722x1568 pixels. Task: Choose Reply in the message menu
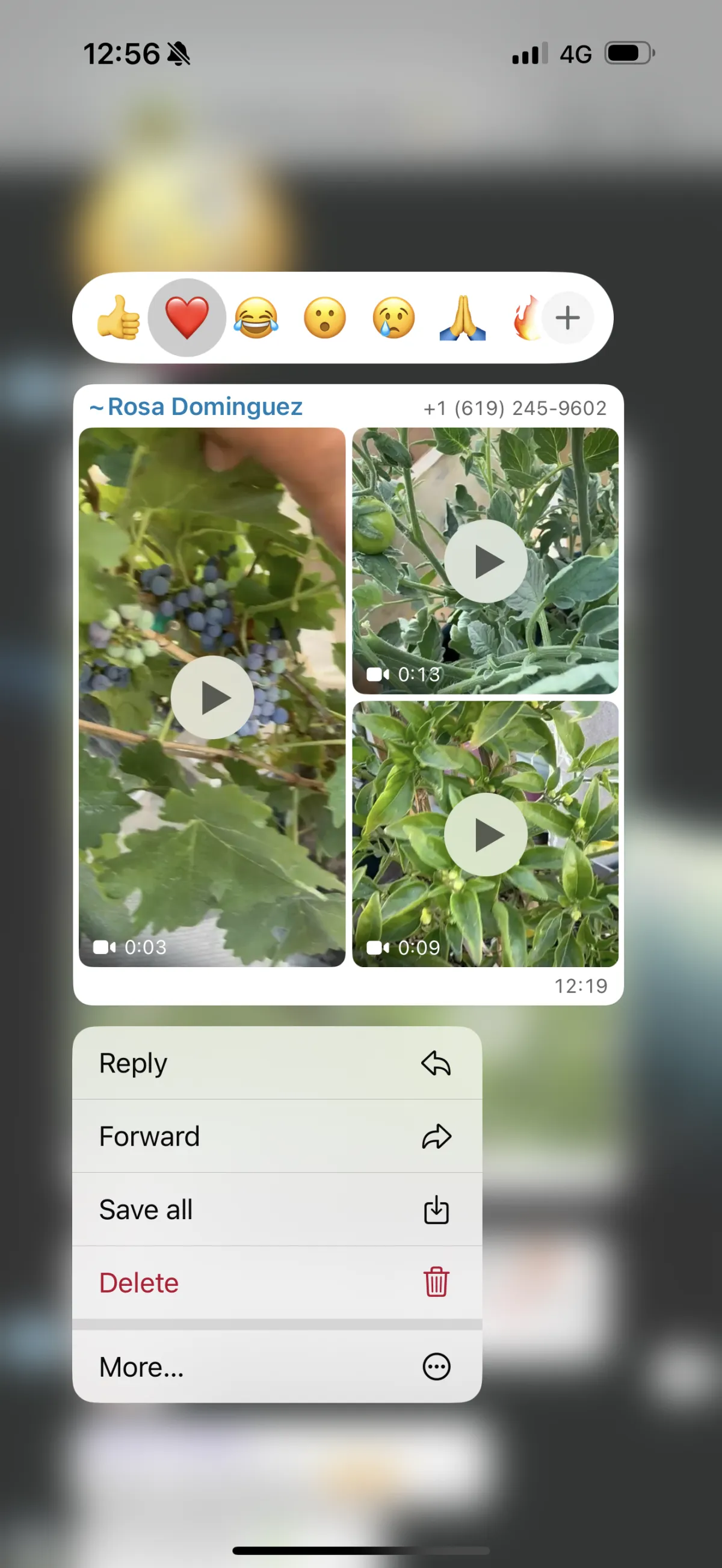coord(277,1063)
